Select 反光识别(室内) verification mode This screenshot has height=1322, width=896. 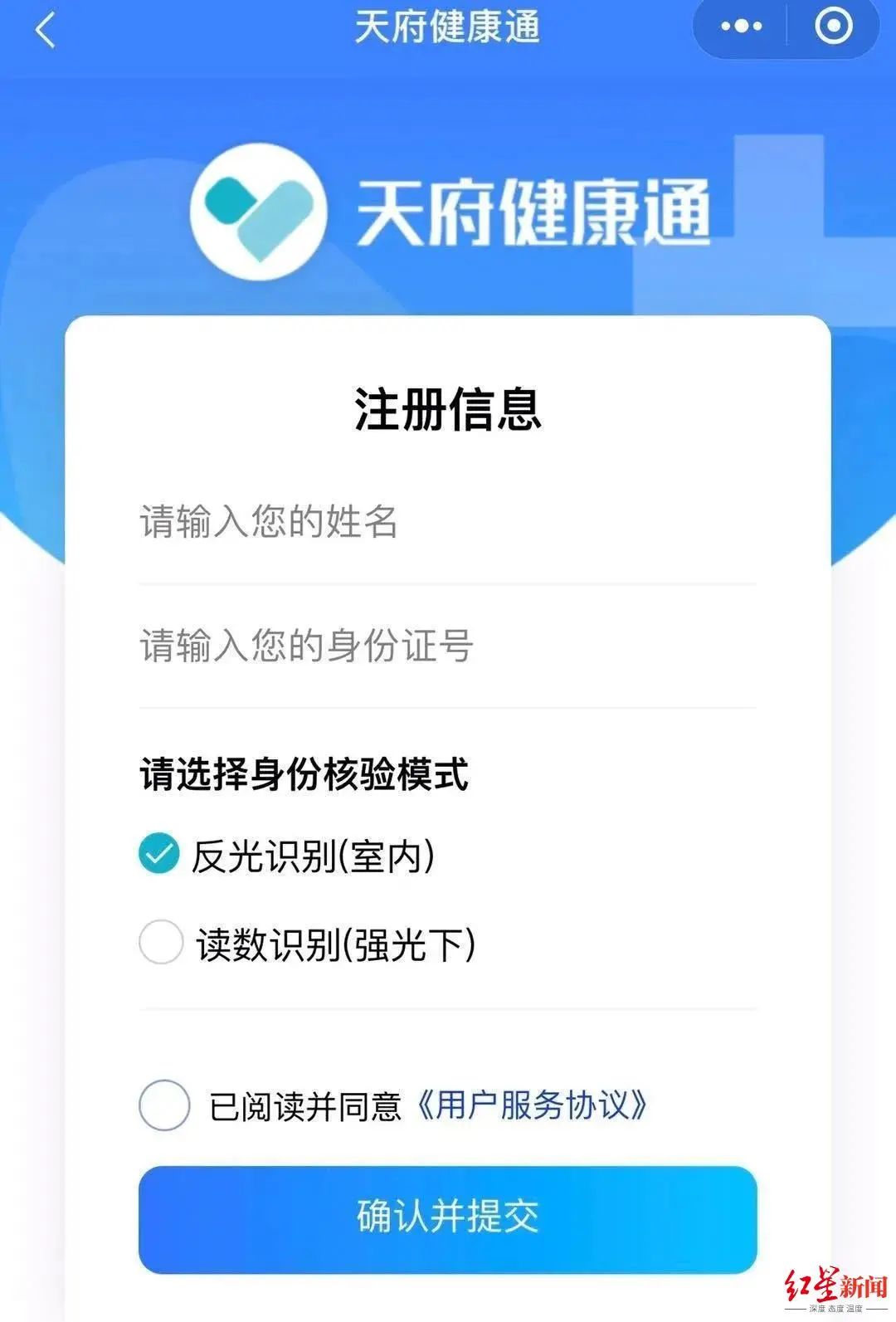pyautogui.click(x=159, y=854)
